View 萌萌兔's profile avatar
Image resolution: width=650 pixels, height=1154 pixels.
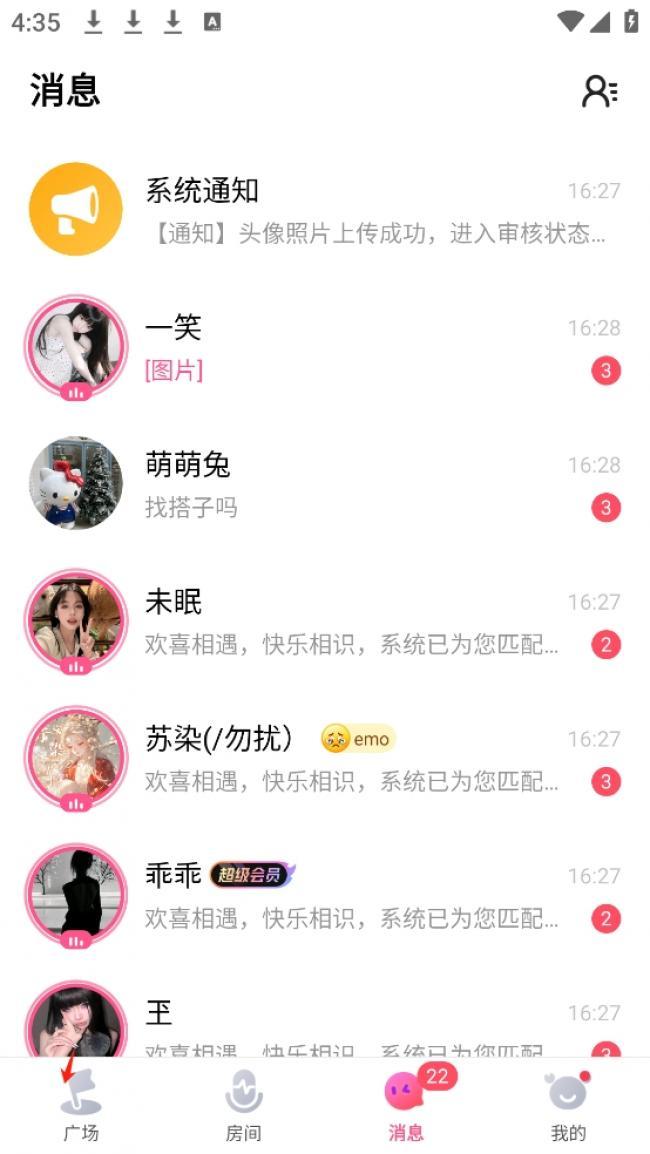(x=76, y=484)
